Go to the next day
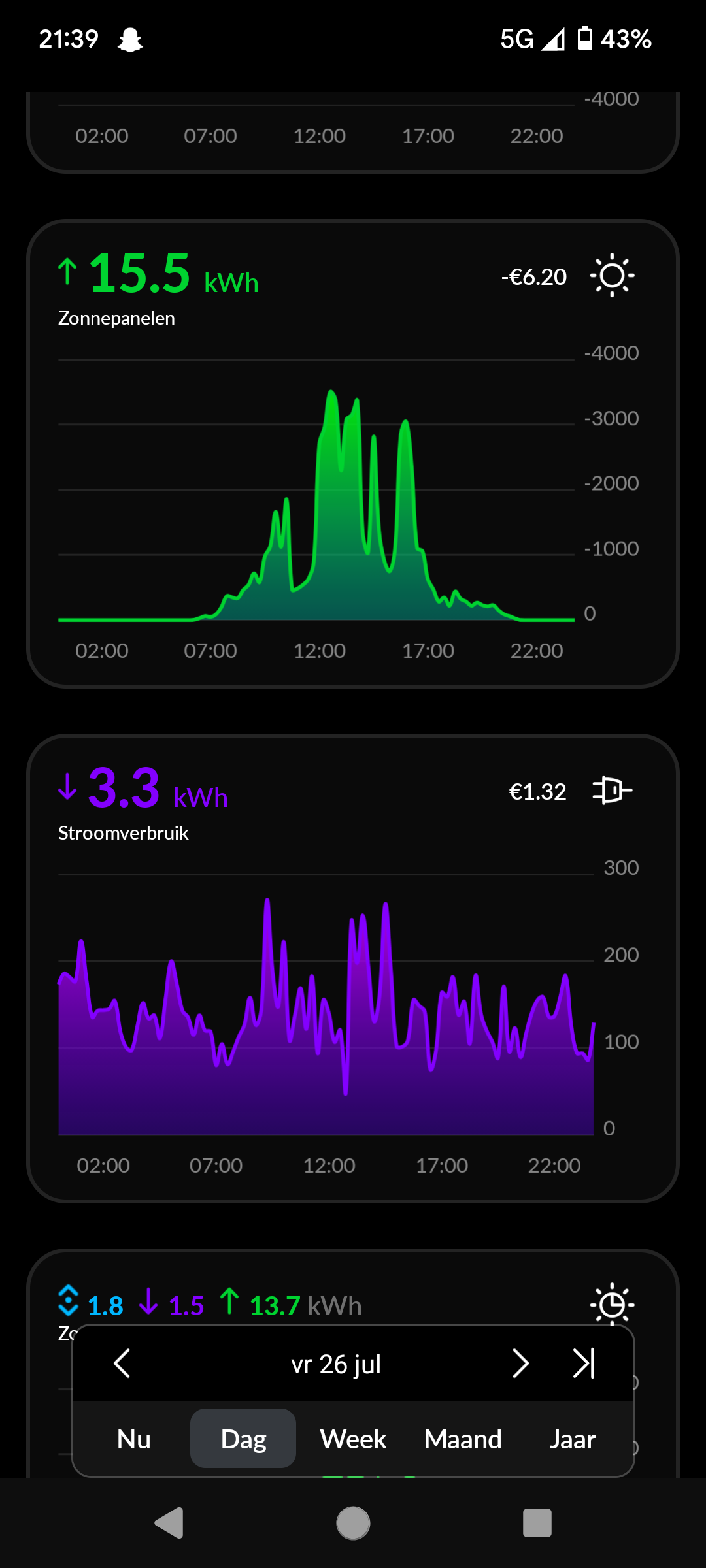This screenshot has height=1568, width=706. [x=520, y=1364]
